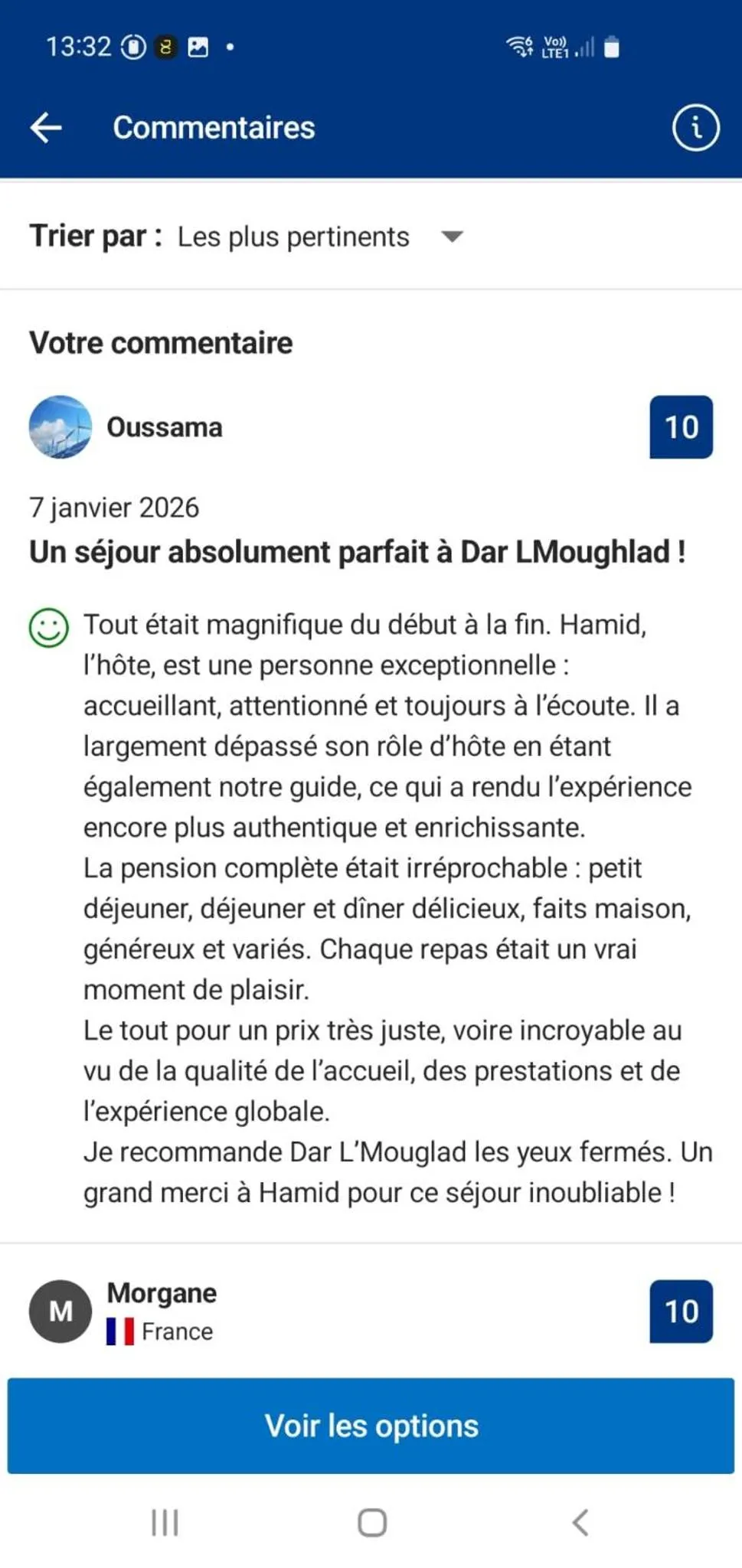Open Oussama's profile avatar picture
Viewport: 742px width, 1568px height.
[x=60, y=426]
